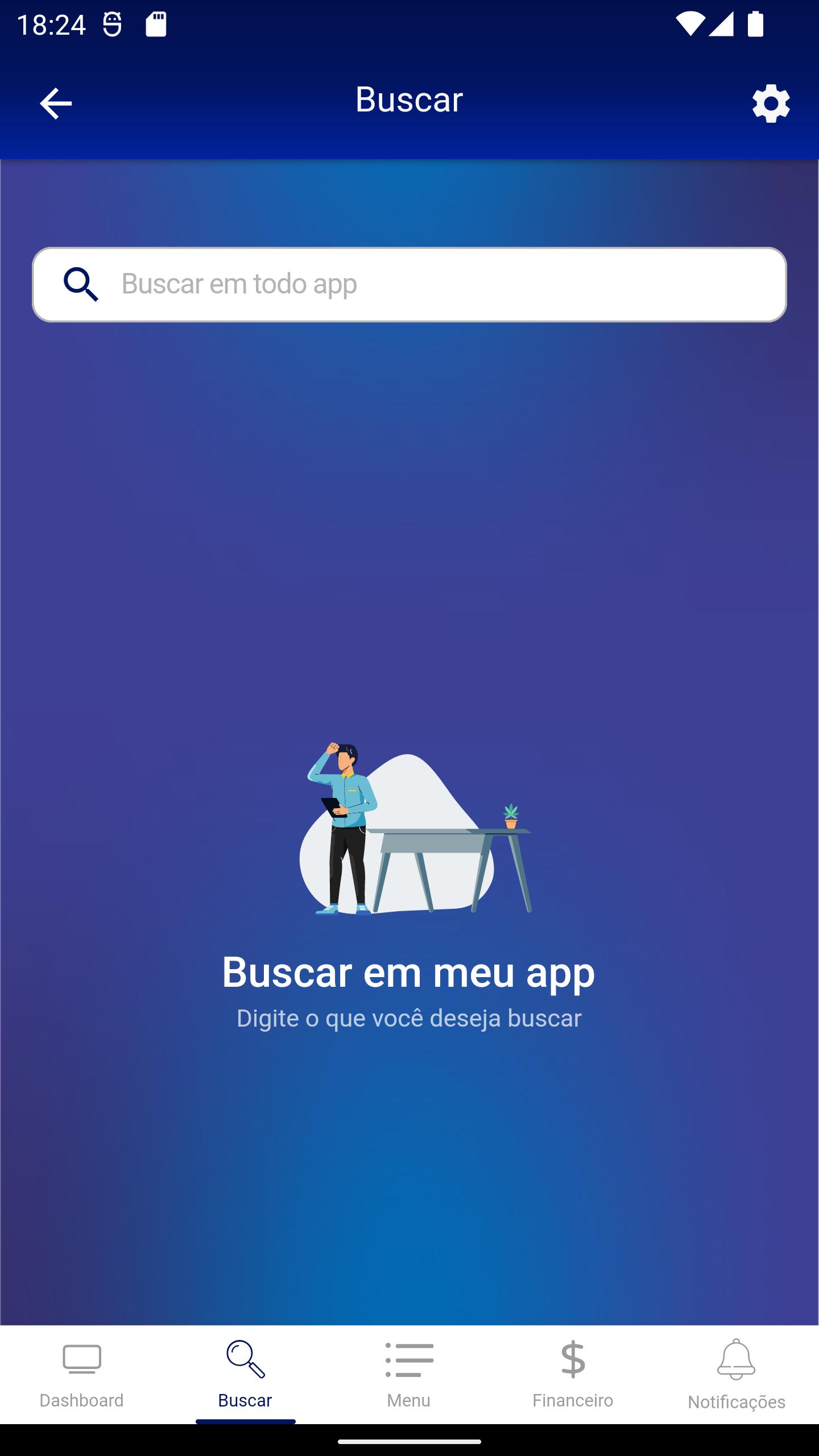
Task: Focus the 'Buscar em todo app' field
Action: [x=409, y=284]
